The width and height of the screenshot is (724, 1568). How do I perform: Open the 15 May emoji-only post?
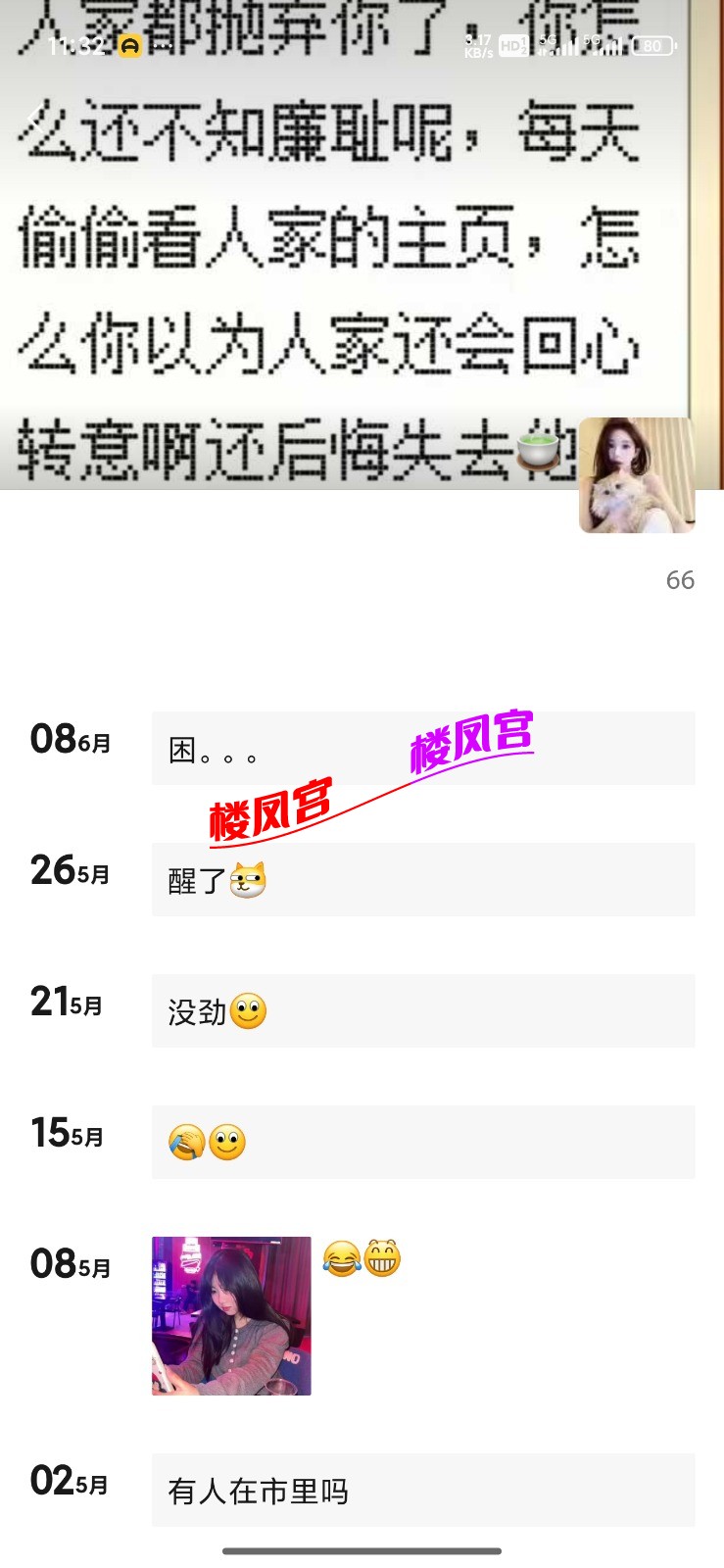pos(423,1143)
